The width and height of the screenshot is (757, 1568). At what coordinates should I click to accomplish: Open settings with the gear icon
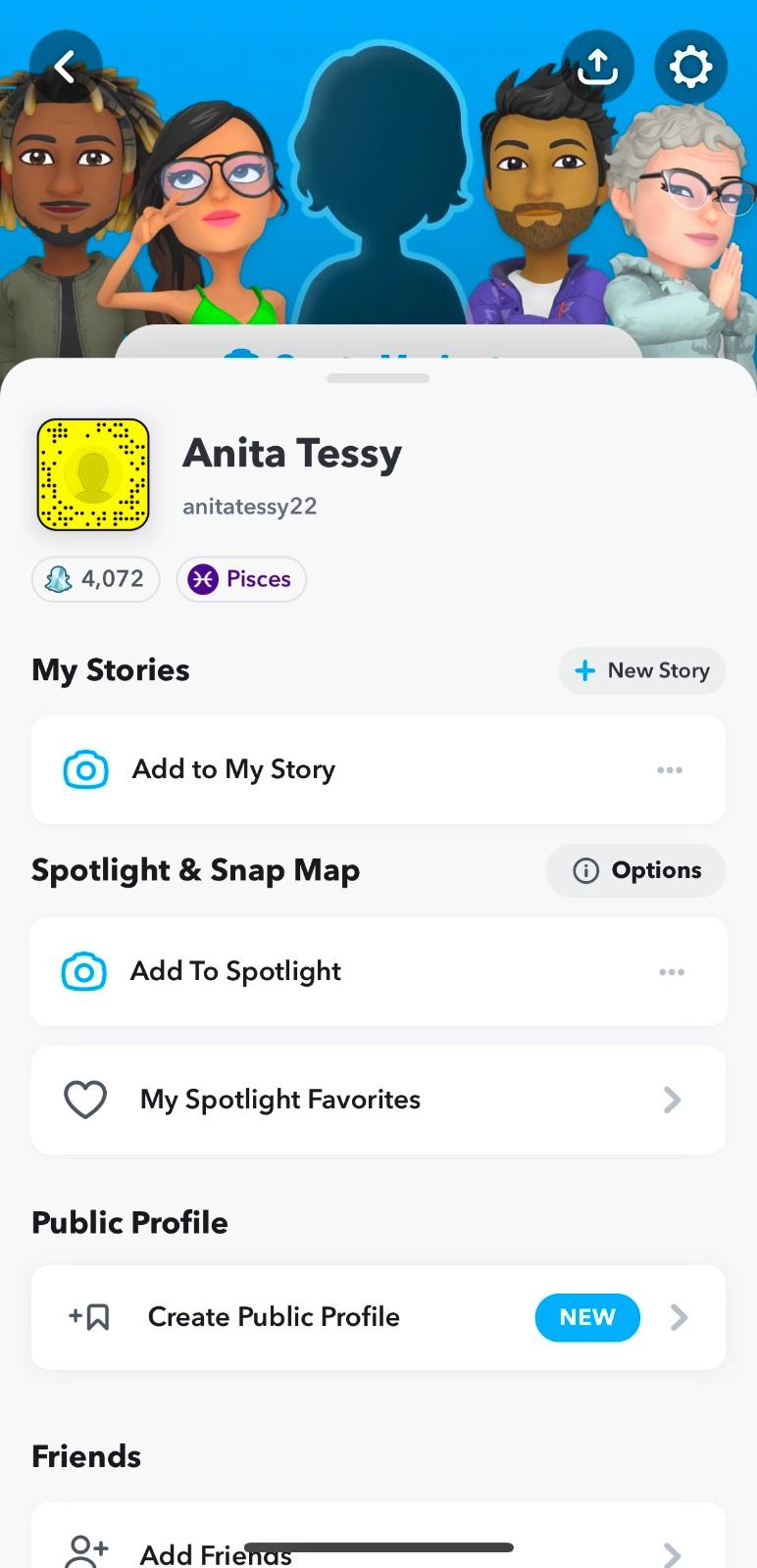(690, 67)
